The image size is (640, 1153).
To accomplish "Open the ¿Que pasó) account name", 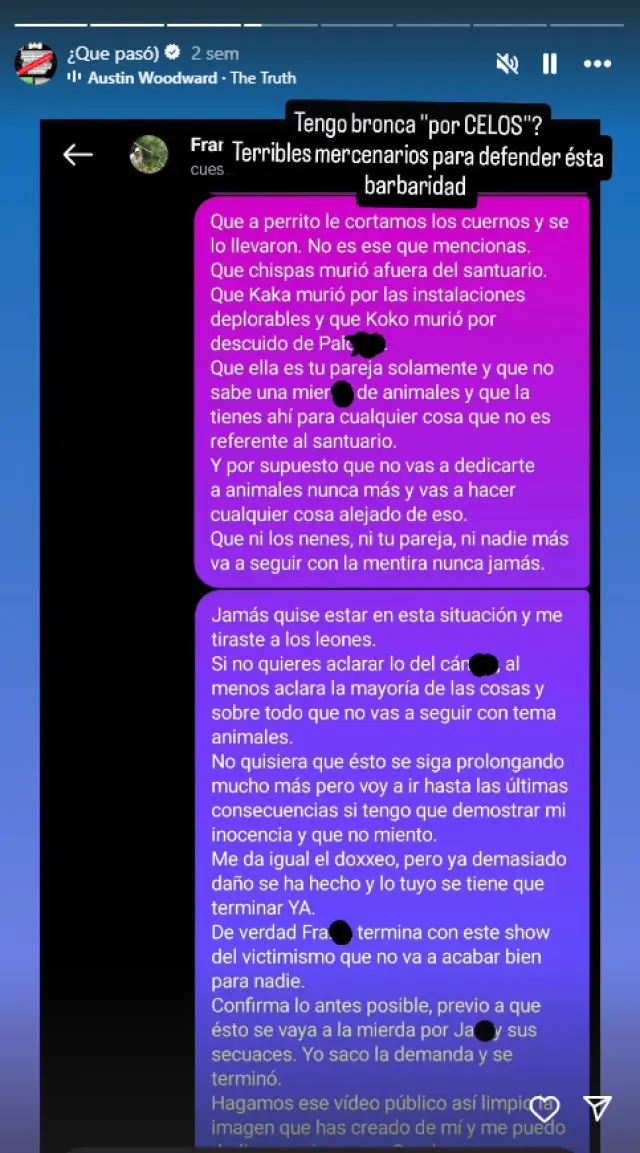I will (x=115, y=53).
